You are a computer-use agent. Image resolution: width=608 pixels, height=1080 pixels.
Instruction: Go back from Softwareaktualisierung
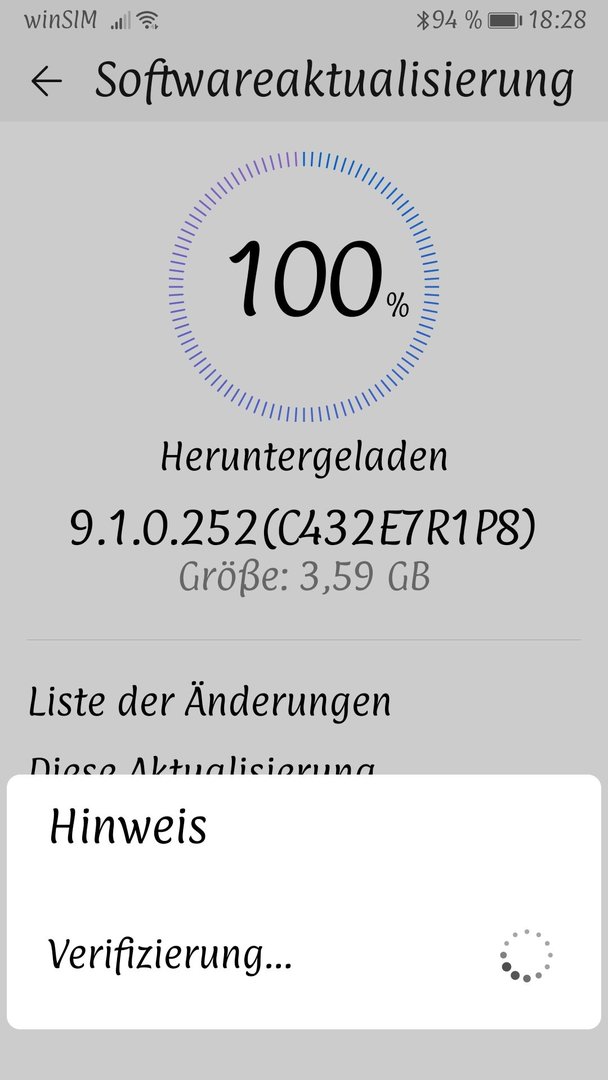click(46, 81)
